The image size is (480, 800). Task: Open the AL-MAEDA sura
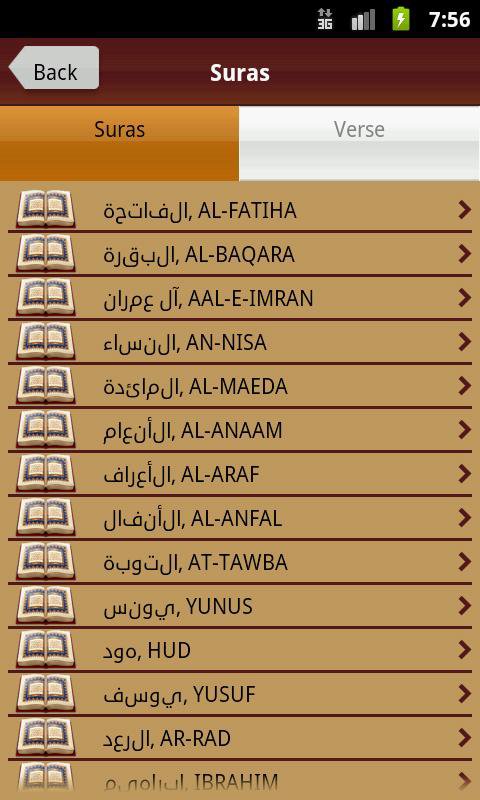(x=240, y=386)
